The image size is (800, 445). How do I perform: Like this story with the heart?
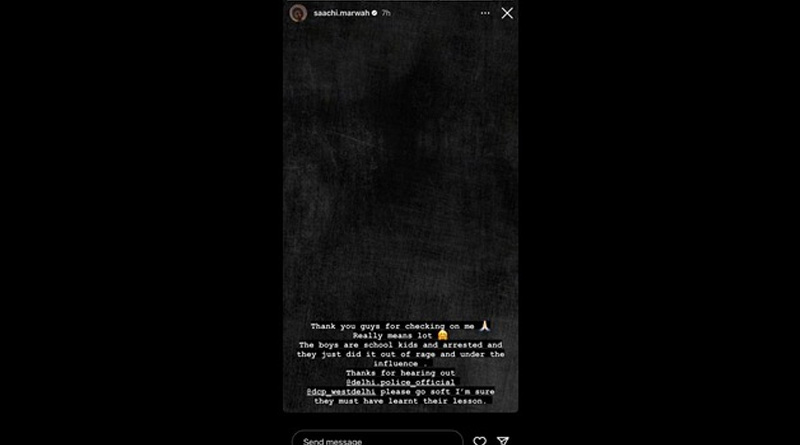pyautogui.click(x=480, y=440)
